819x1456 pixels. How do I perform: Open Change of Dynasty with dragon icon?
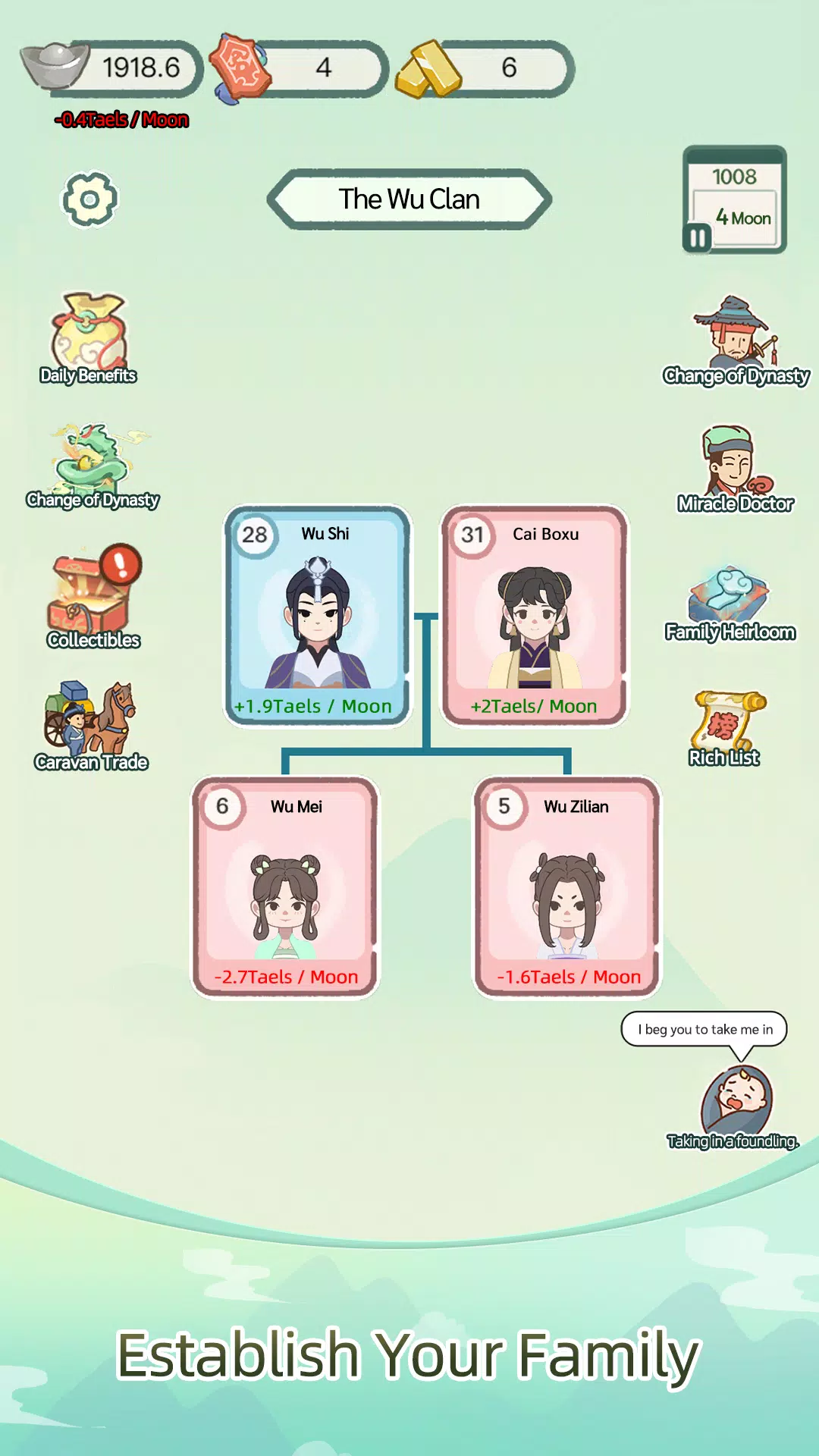pos(93,466)
